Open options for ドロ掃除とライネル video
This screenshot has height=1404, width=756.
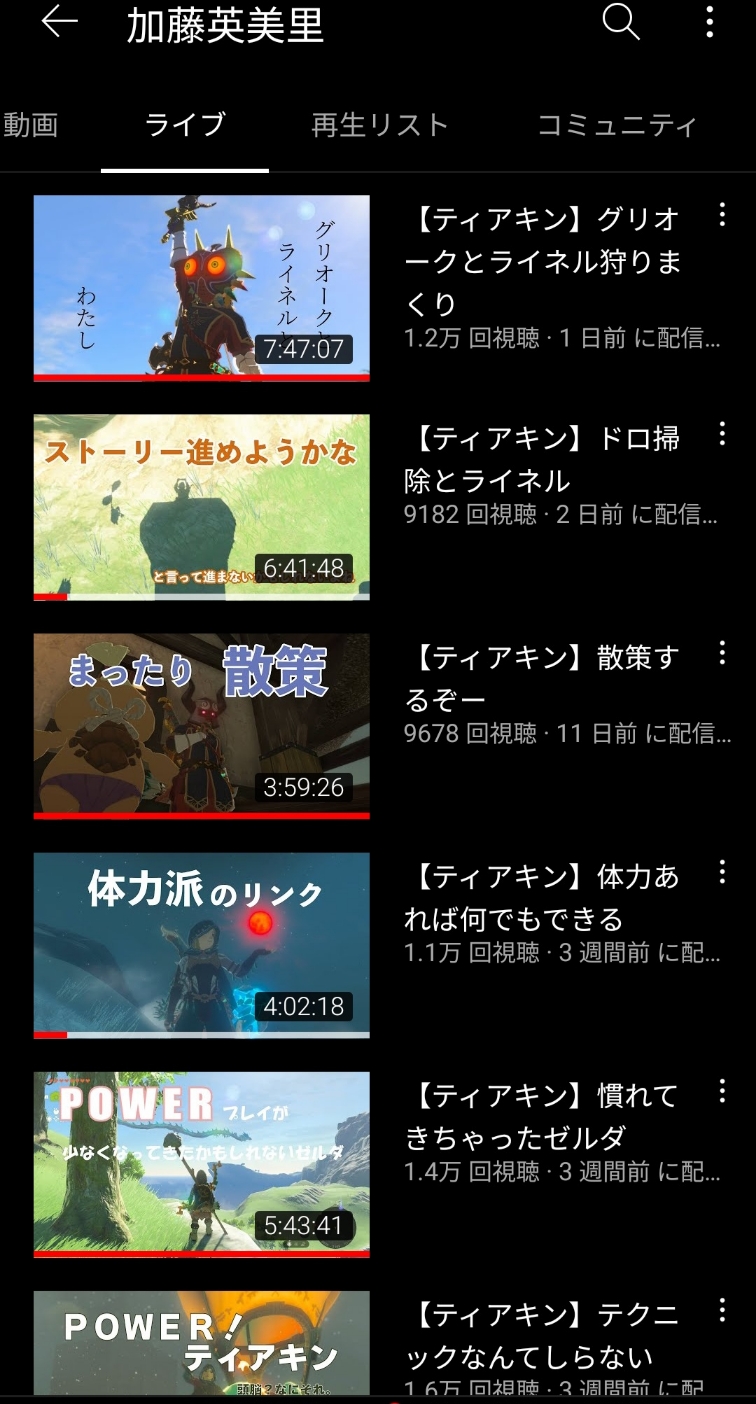click(x=722, y=433)
